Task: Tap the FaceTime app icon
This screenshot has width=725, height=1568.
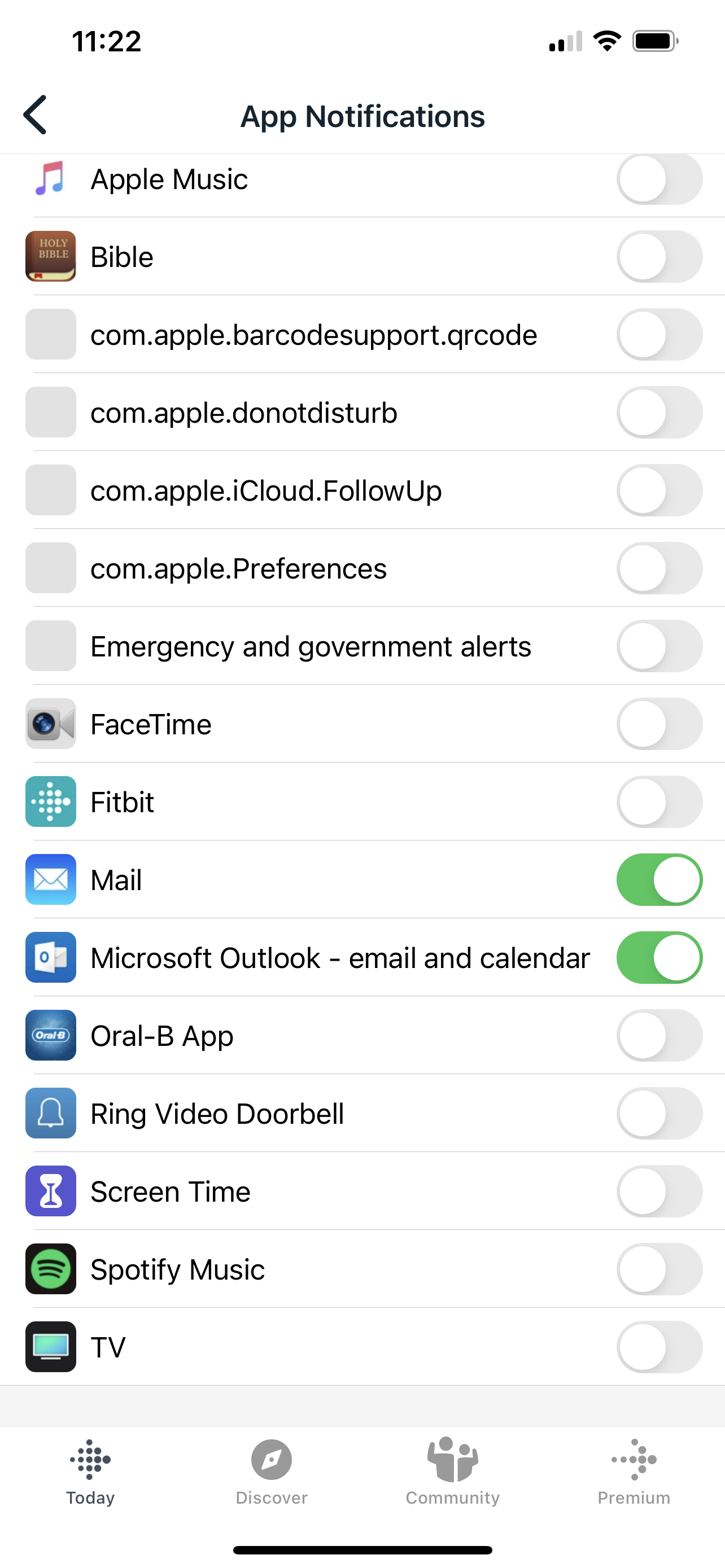Action: click(50, 724)
